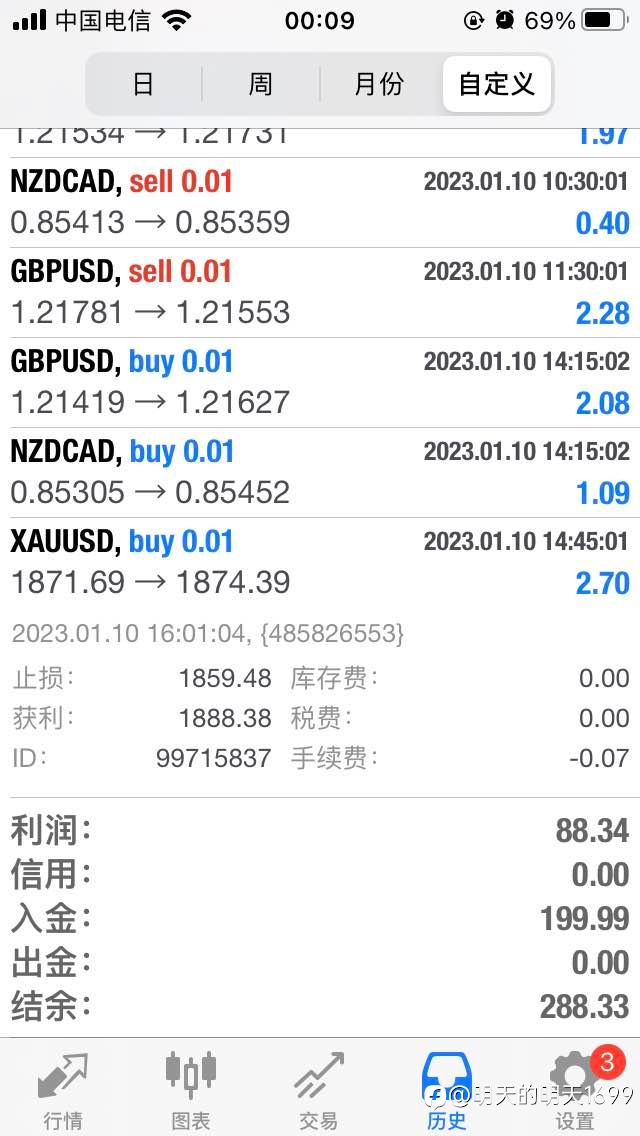The image size is (640, 1136).
Task: Switch to the 交易 trade tab
Action: point(319,1089)
